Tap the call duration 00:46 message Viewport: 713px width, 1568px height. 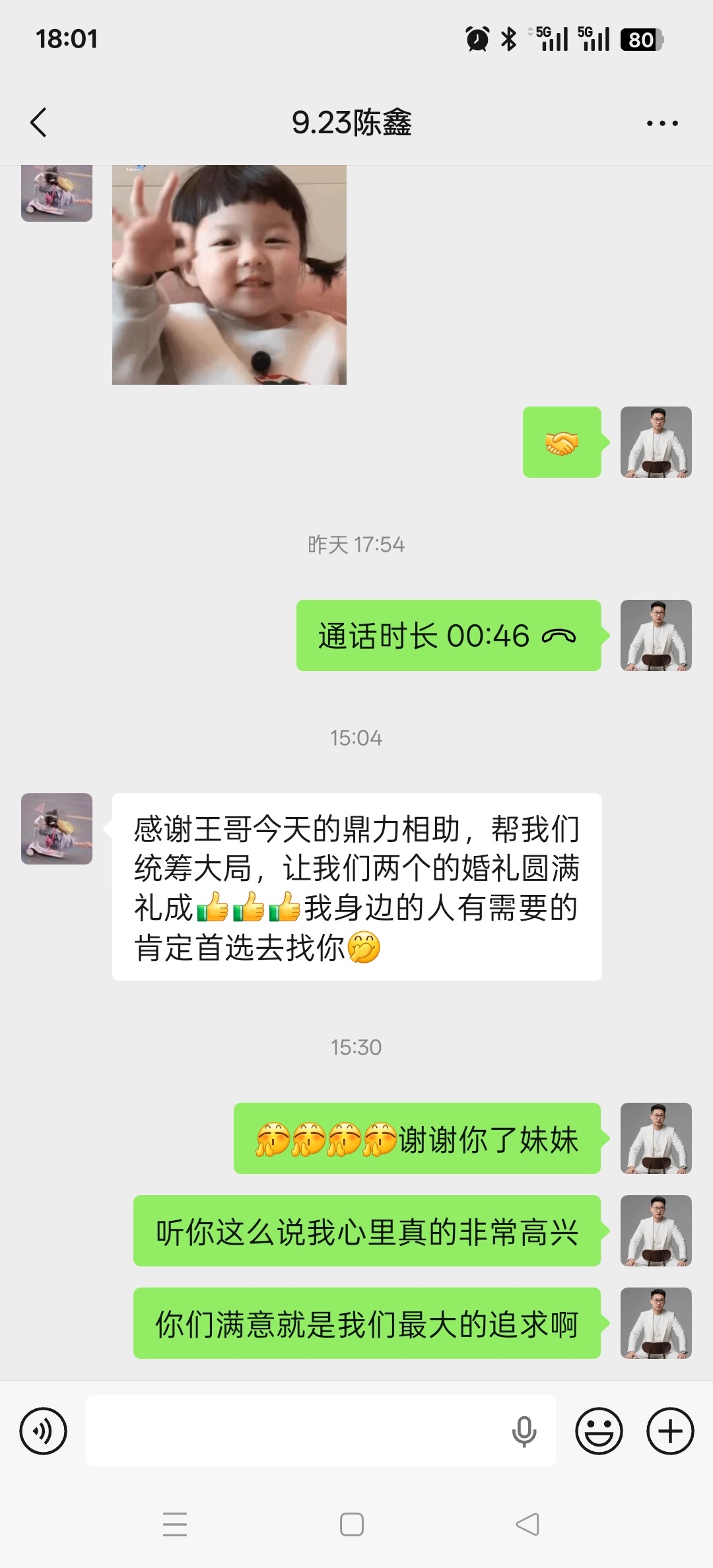click(x=448, y=636)
